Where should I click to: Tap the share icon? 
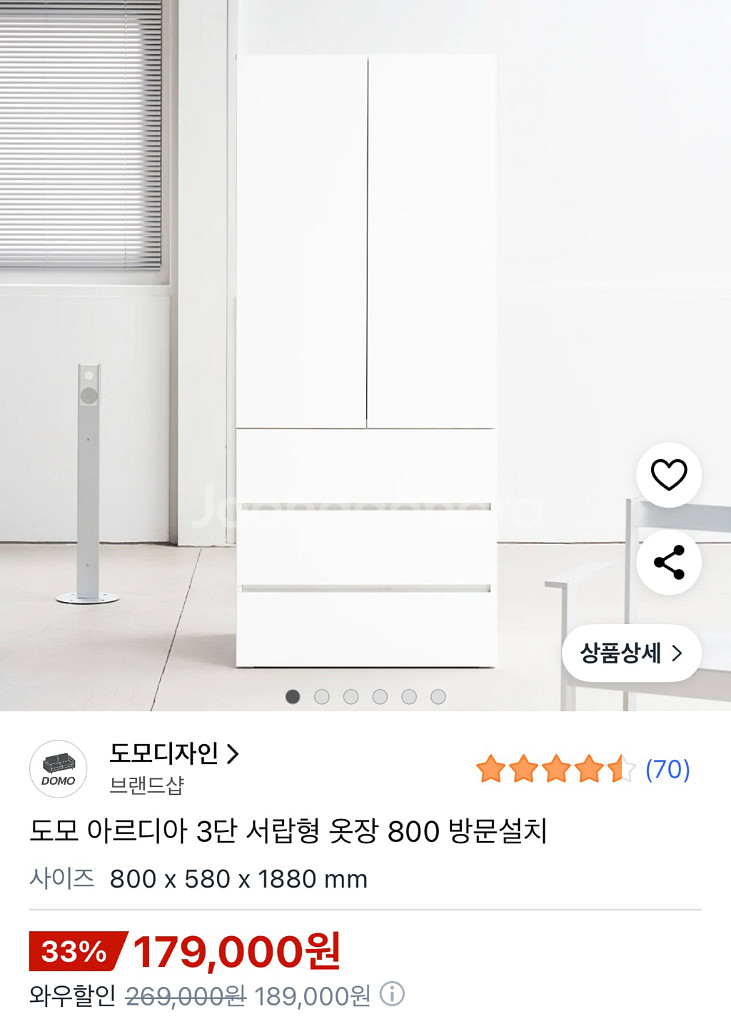pyautogui.click(x=668, y=562)
